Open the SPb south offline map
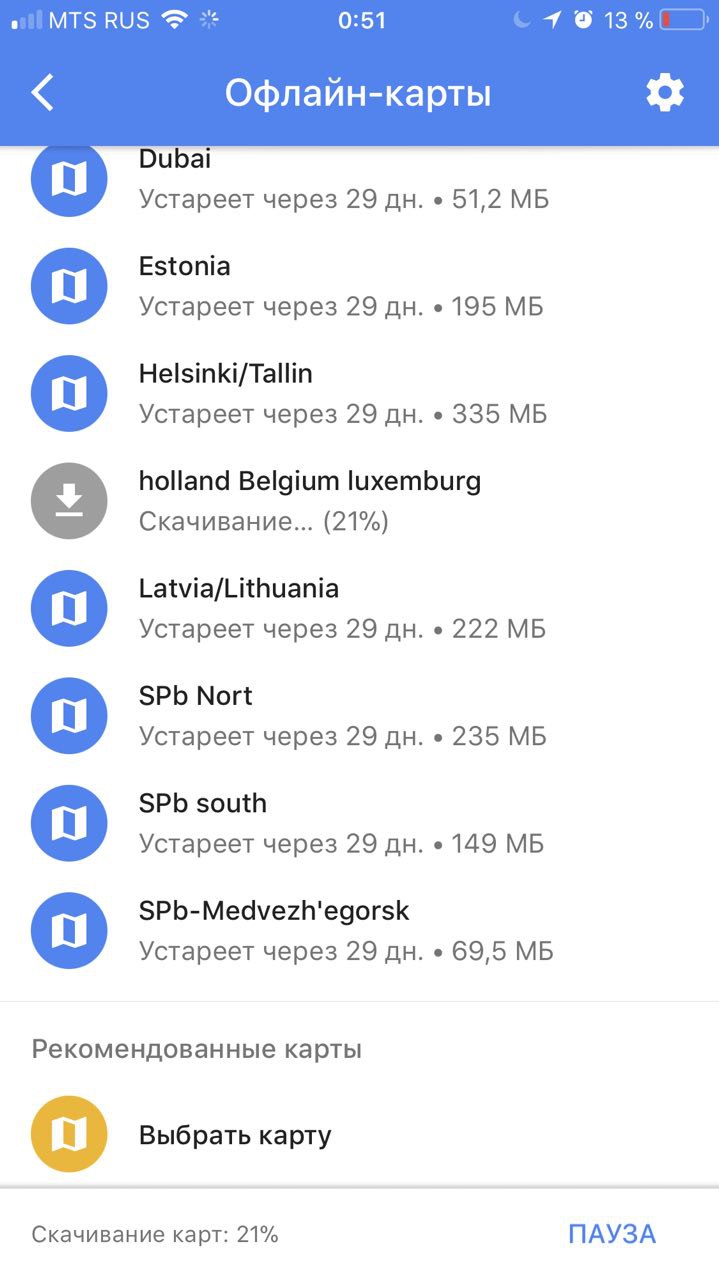This screenshot has width=719, height=1280. click(x=360, y=823)
